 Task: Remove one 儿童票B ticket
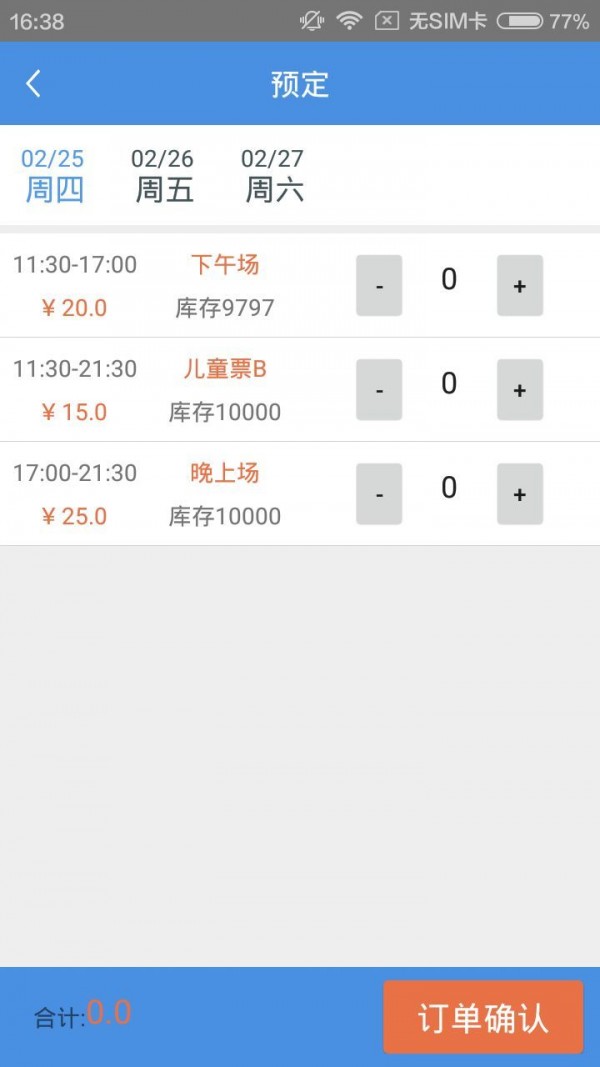(379, 389)
